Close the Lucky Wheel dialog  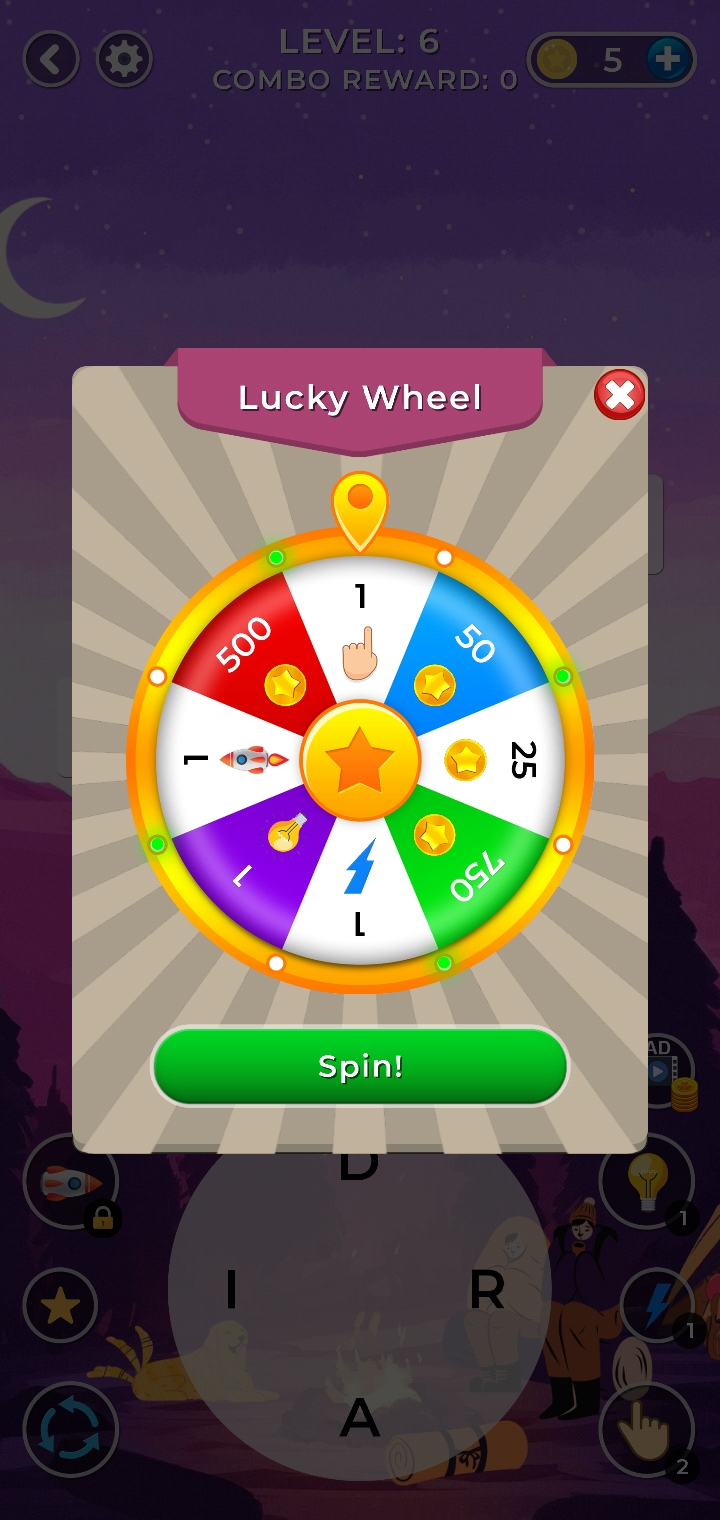point(619,395)
